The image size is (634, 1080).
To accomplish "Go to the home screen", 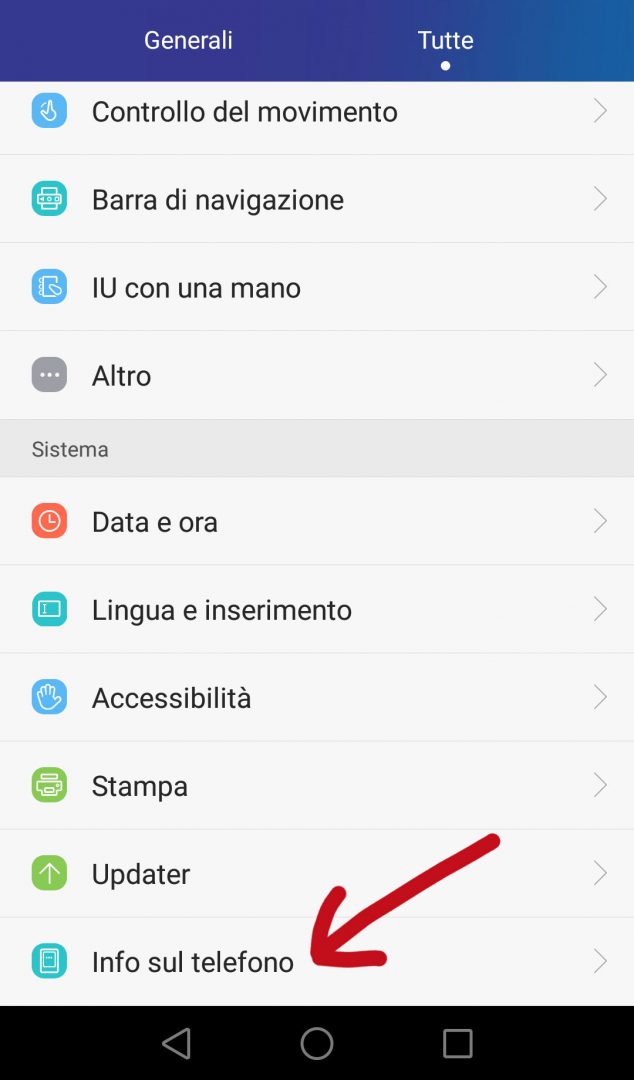I will [x=317, y=1043].
